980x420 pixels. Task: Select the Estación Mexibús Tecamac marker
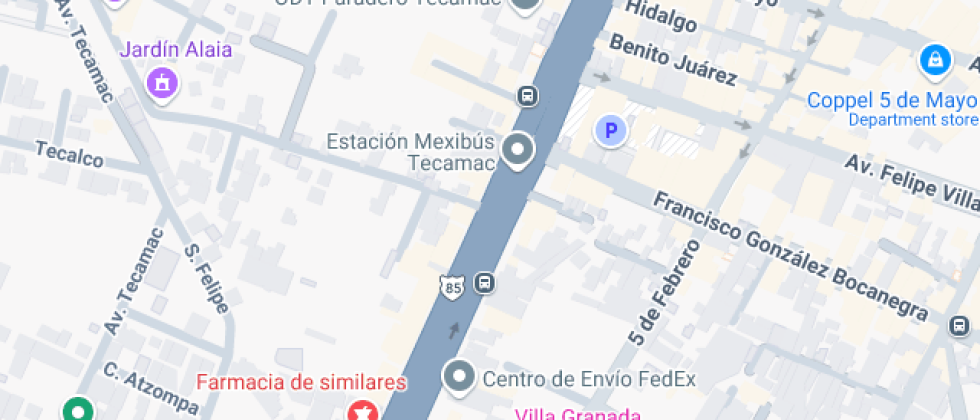click(517, 151)
